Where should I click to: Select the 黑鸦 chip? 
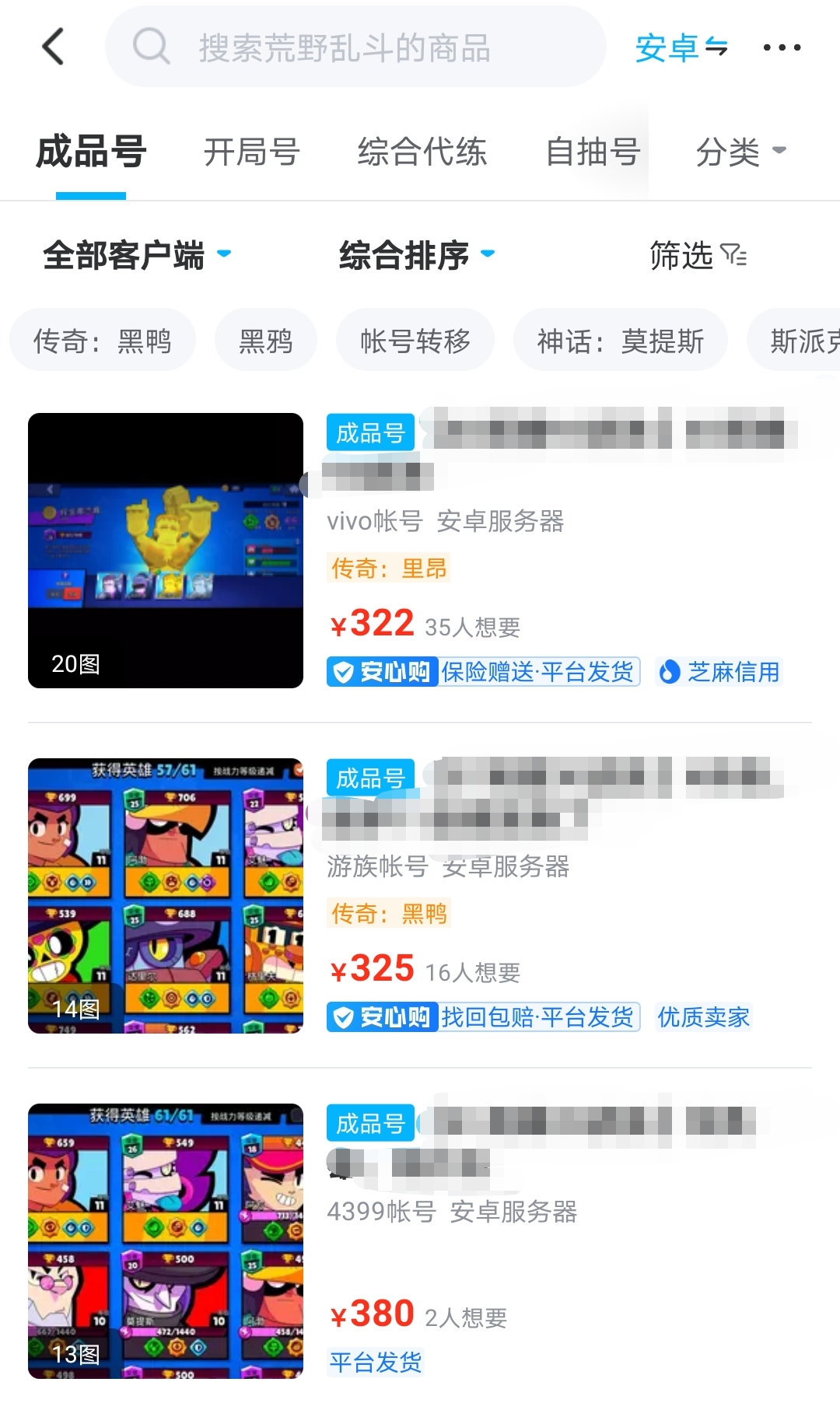(265, 341)
